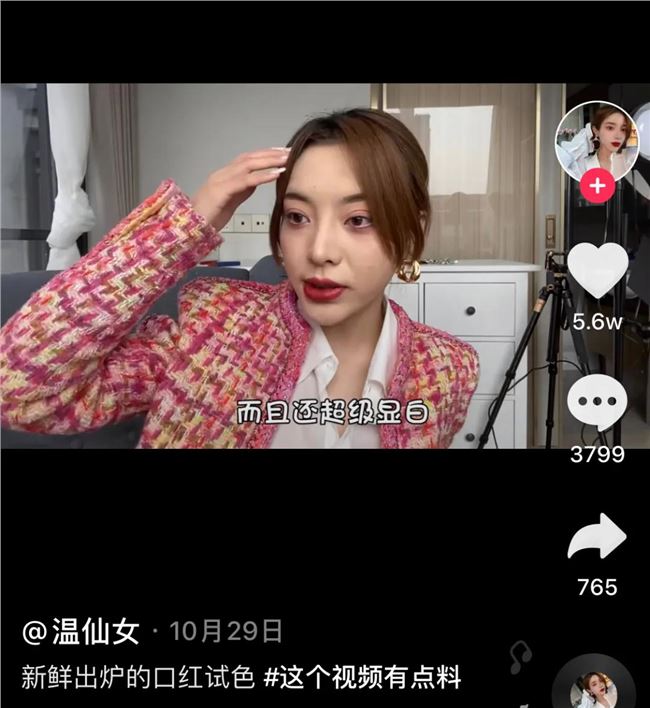Open the @温仙女 username link

[84, 631]
